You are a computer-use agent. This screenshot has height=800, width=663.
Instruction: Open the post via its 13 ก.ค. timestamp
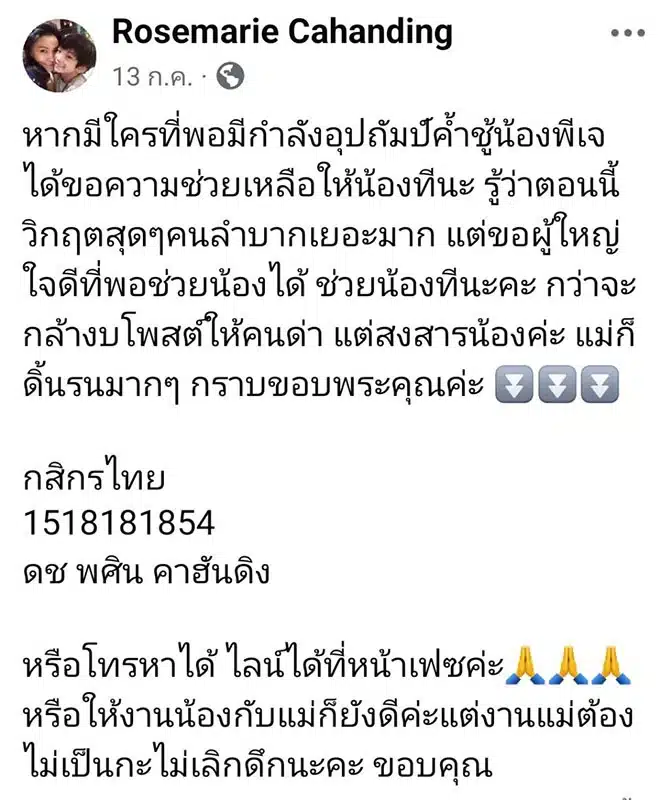[x=153, y=76]
